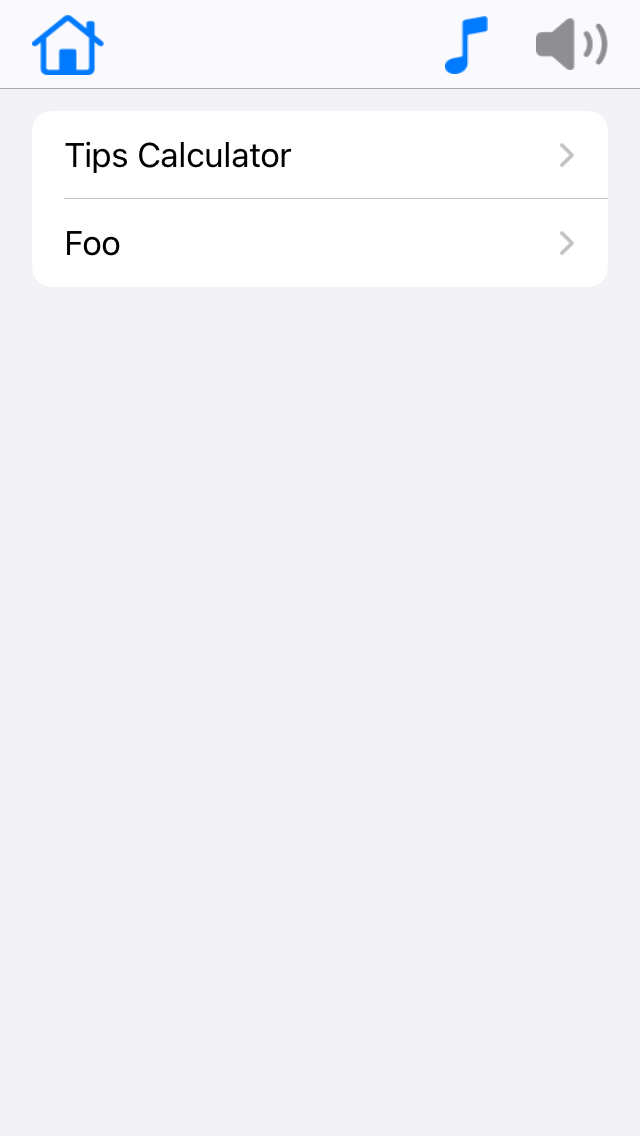Screen dimensions: 640x1136
Task: Open the Foo row
Action: [x=320, y=243]
